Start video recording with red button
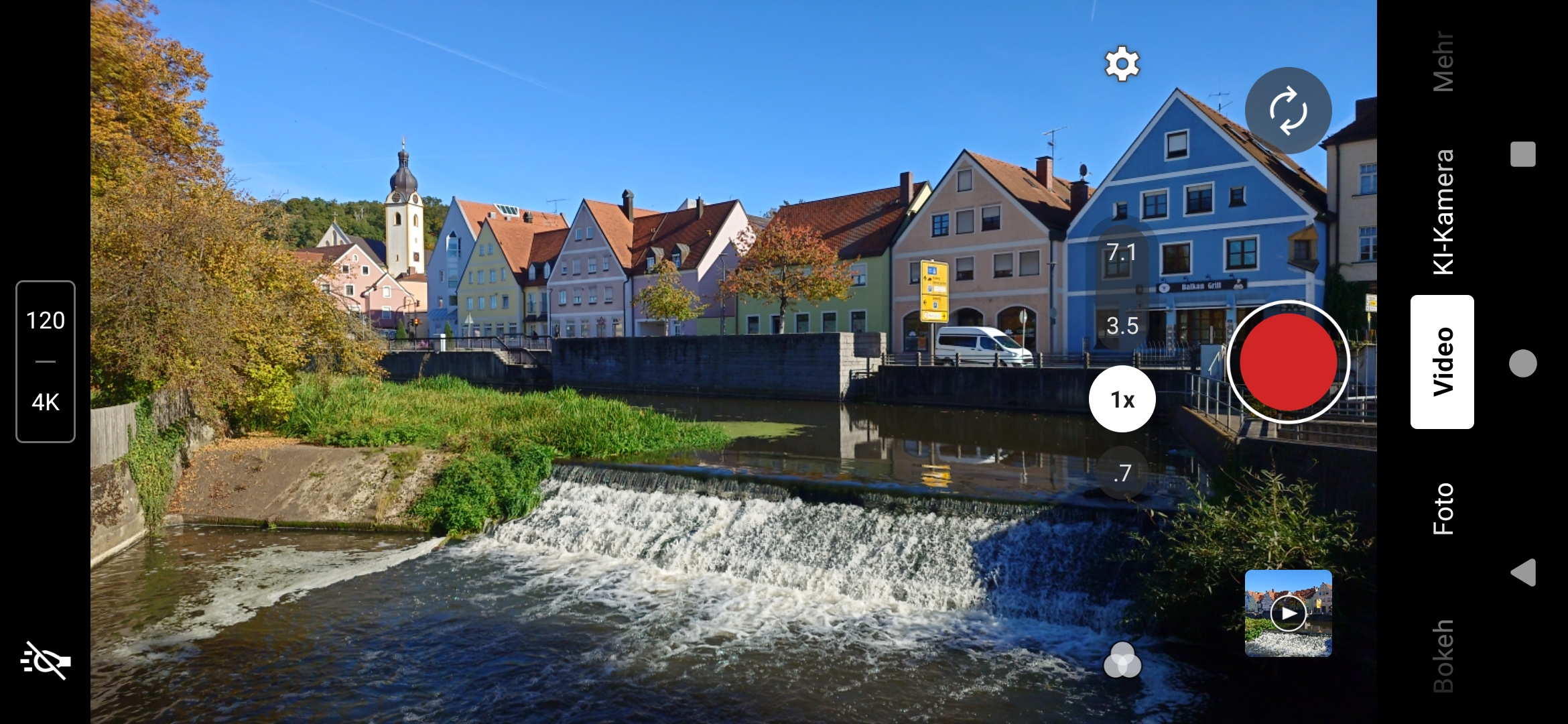Viewport: 1568px width, 724px height. pos(1288,362)
